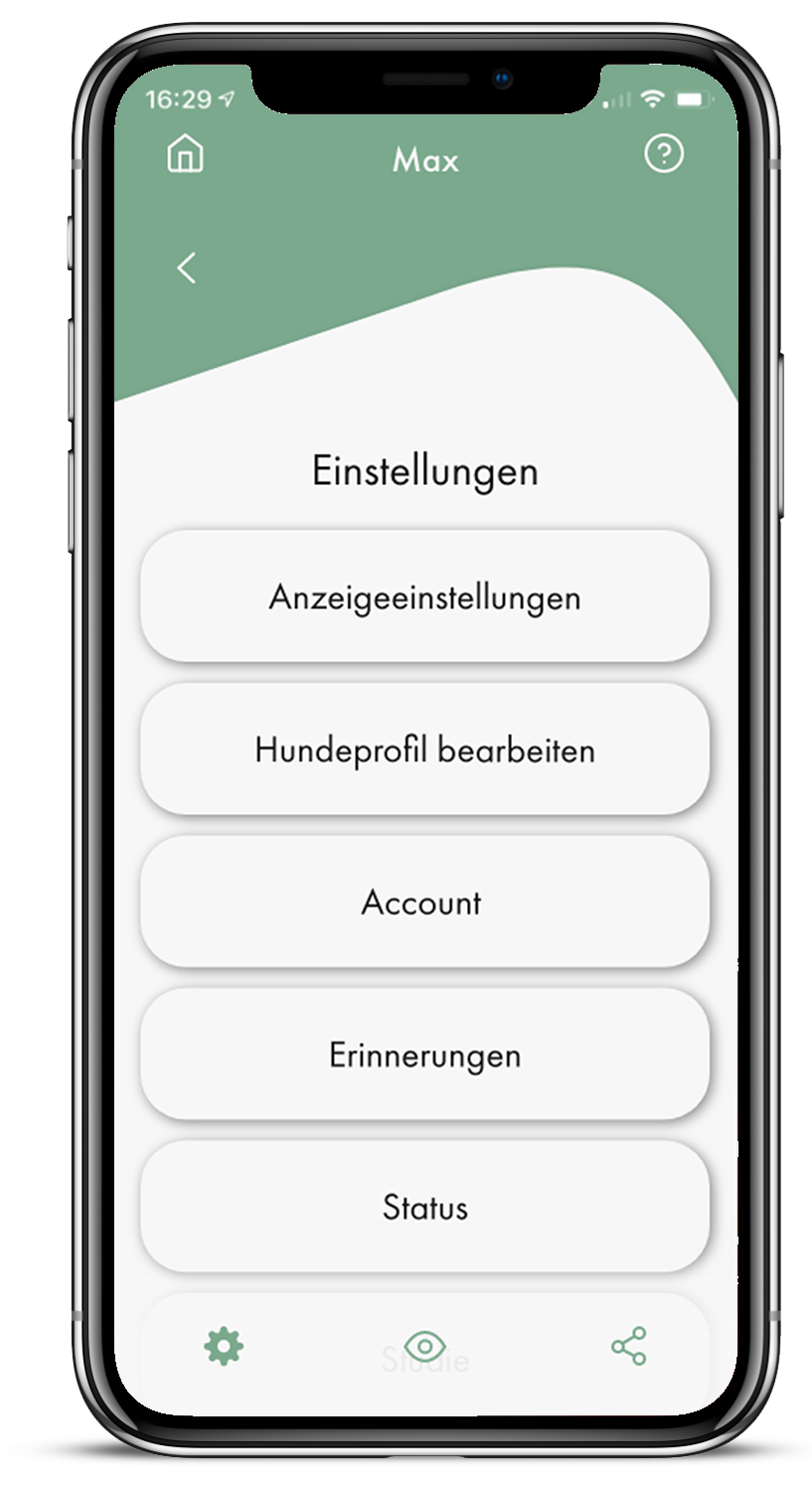Switch to the eye overview tab
Screen dimensions: 812x1489
(x=425, y=1347)
